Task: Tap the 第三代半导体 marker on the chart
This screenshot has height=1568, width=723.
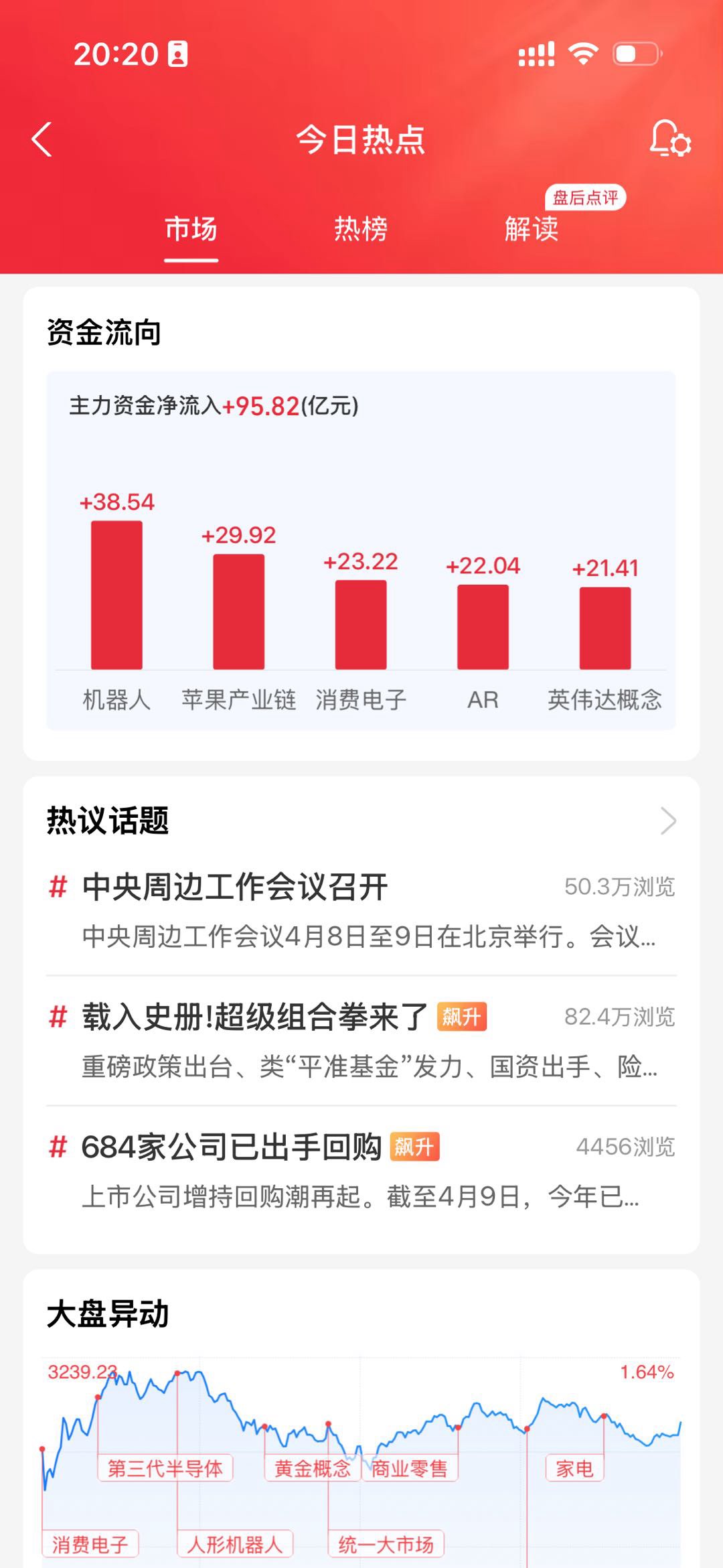Action: click(x=165, y=1468)
